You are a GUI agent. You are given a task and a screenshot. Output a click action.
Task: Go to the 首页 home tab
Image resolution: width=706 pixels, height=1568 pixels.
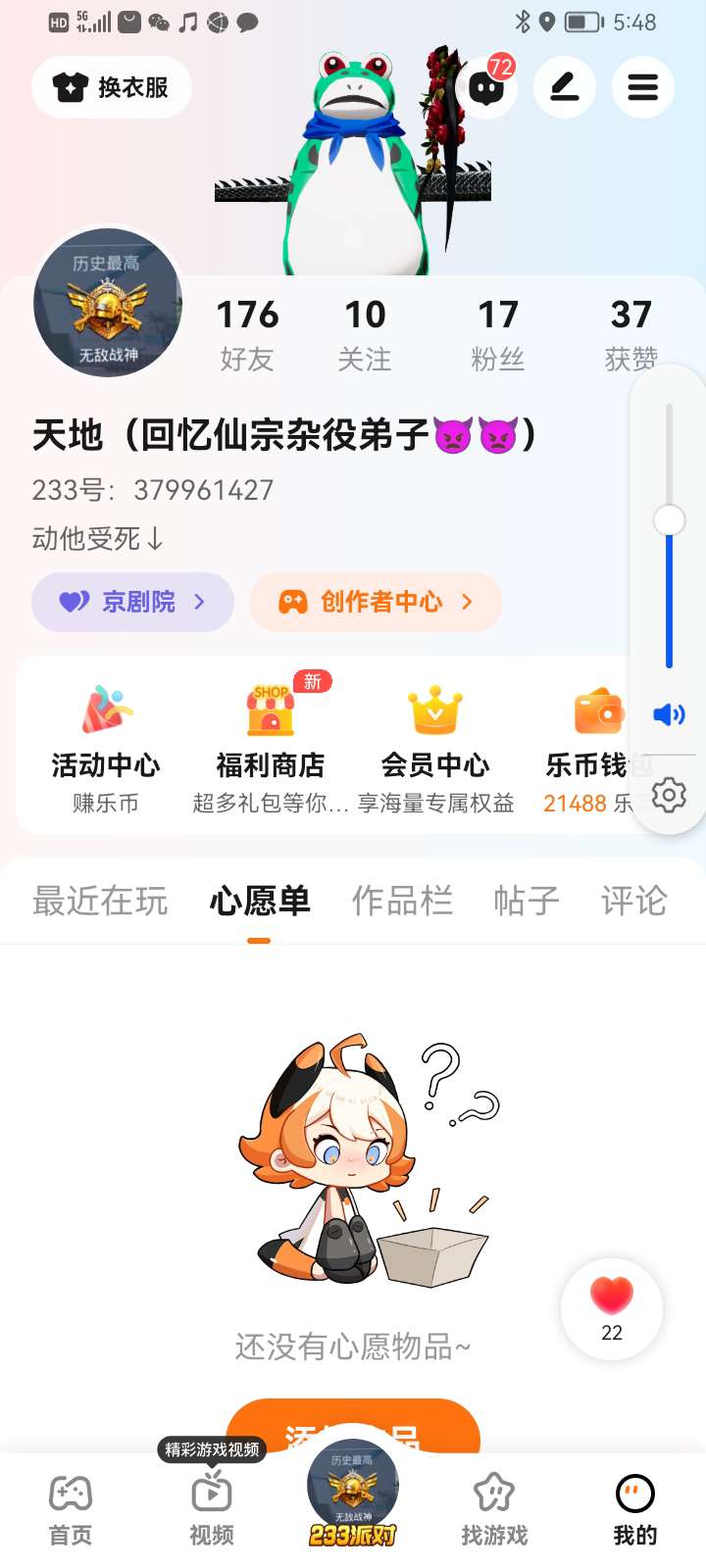[71, 1510]
